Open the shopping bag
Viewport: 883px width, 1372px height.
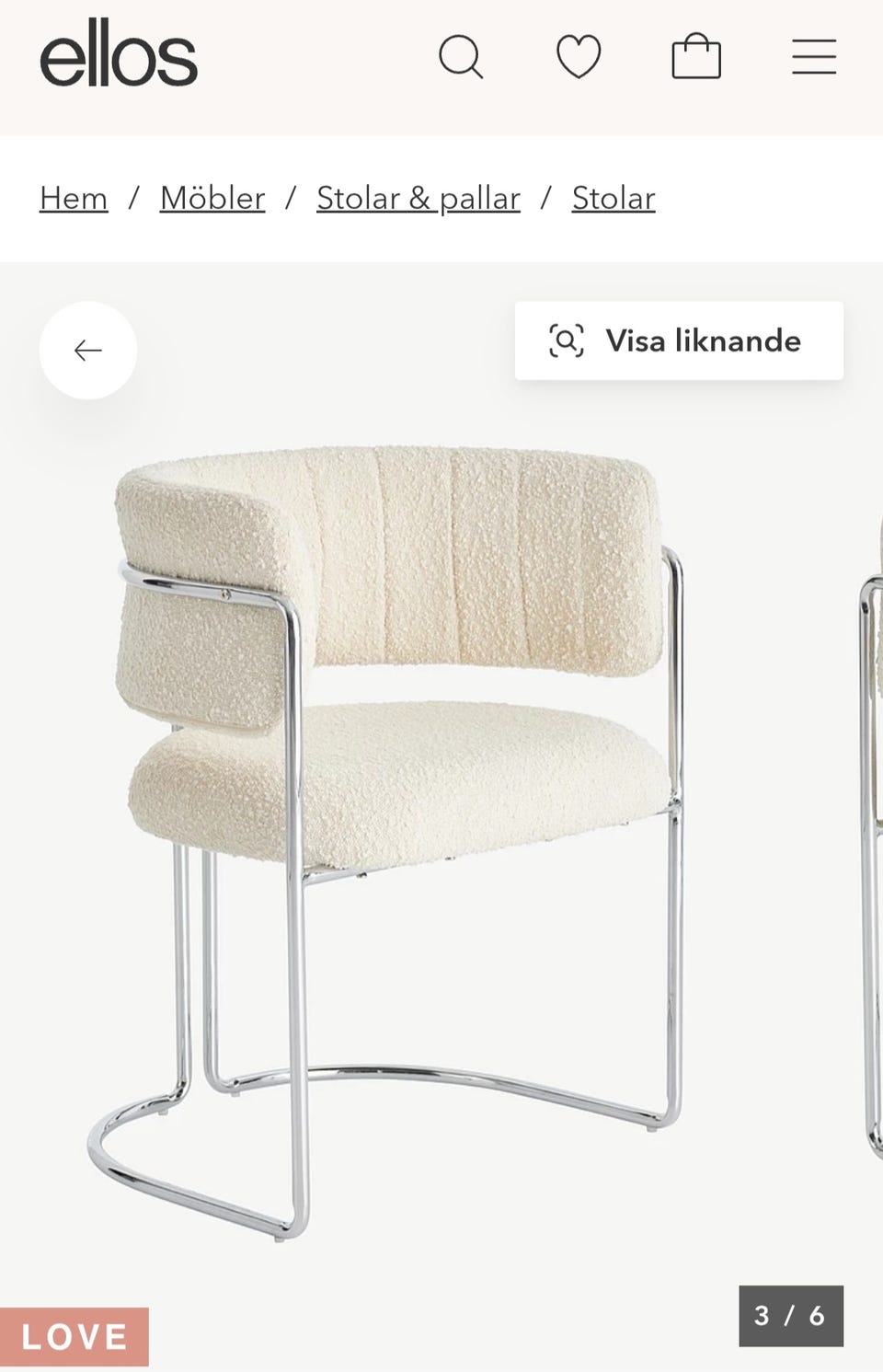[696, 58]
